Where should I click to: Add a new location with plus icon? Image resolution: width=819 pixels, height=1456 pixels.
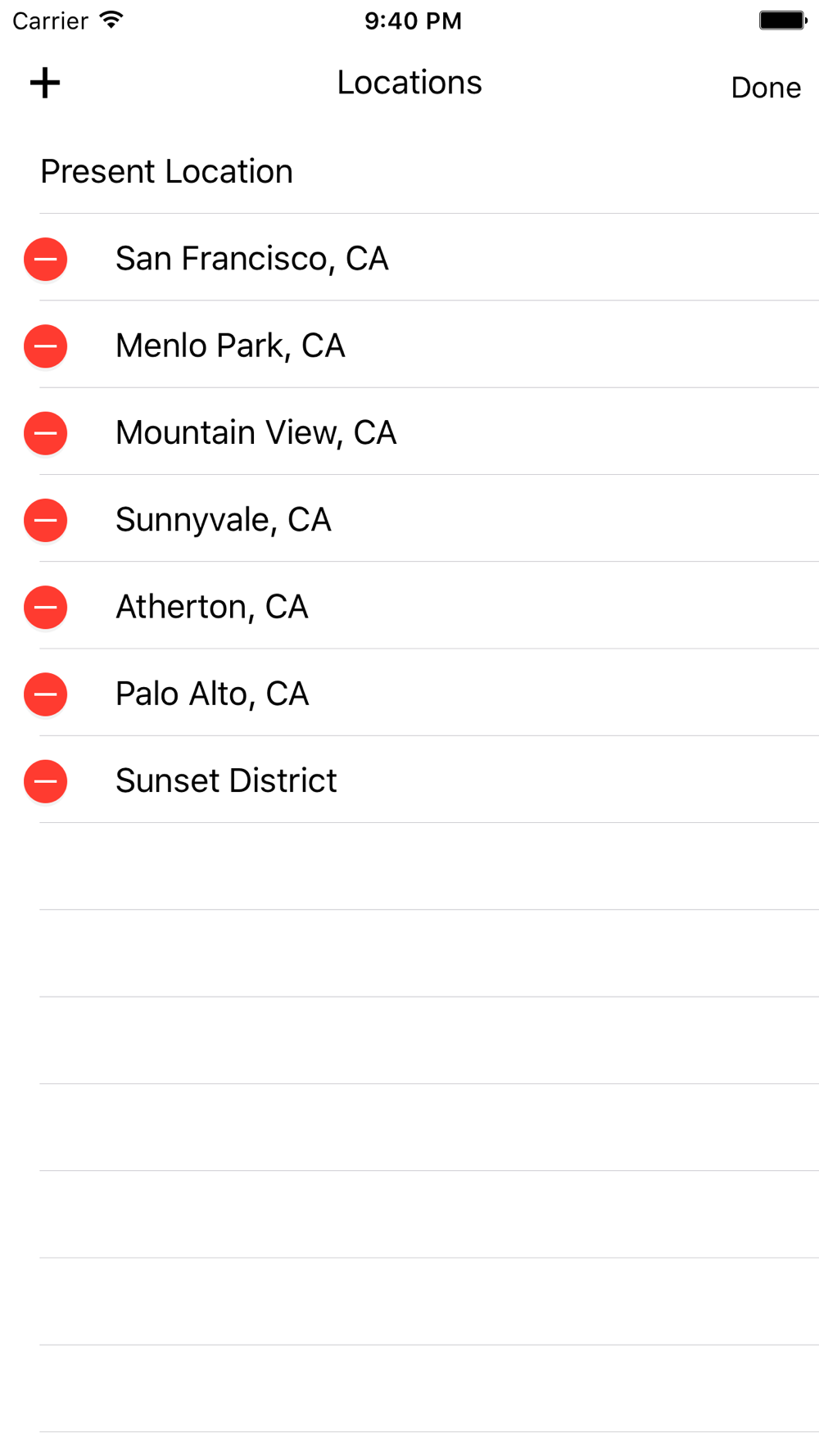tap(45, 83)
